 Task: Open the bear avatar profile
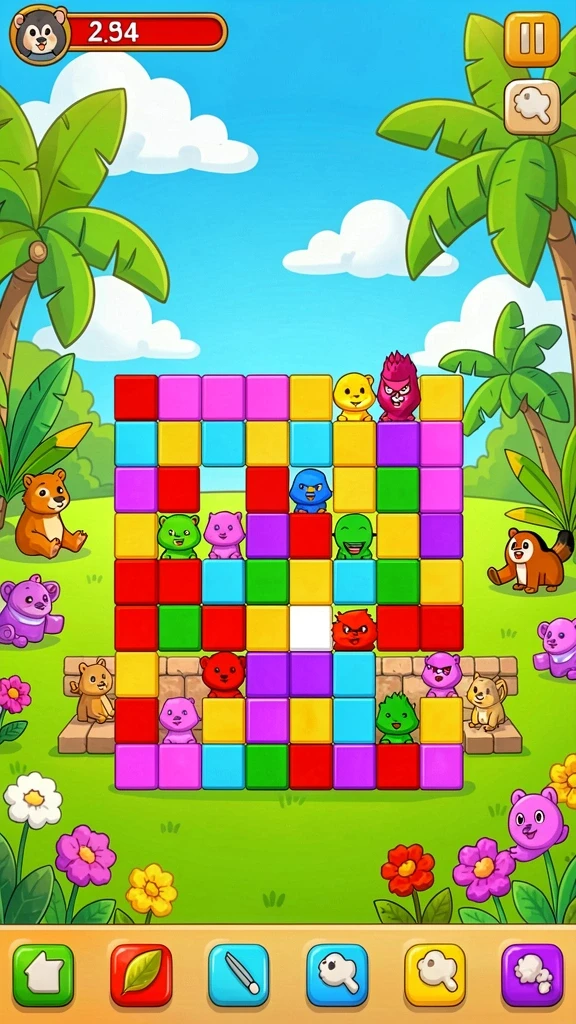40,34
